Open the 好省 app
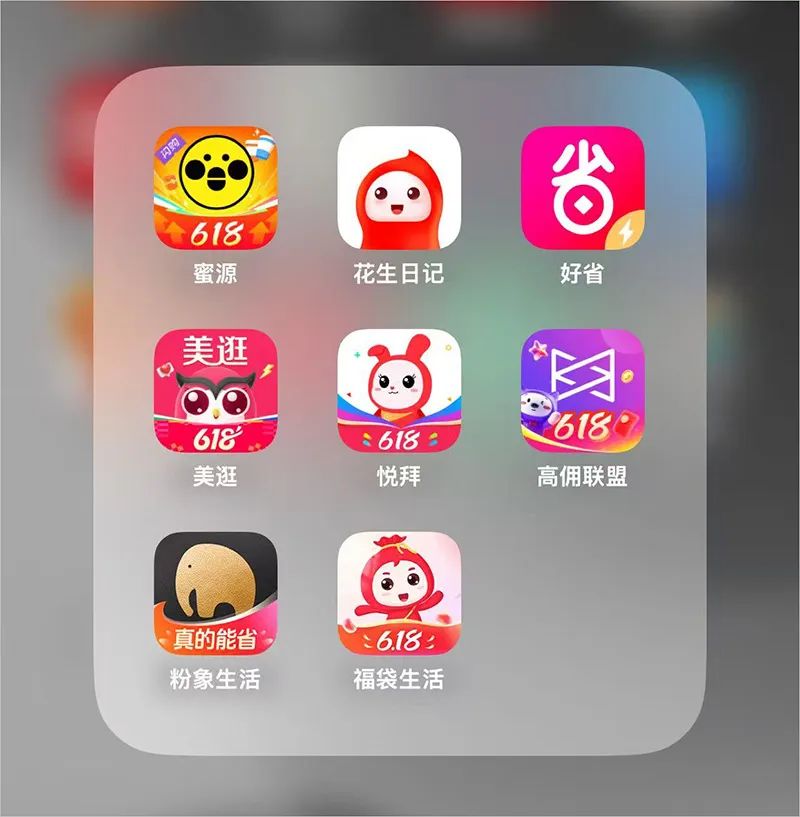Image resolution: width=800 pixels, height=817 pixels. coord(582,188)
